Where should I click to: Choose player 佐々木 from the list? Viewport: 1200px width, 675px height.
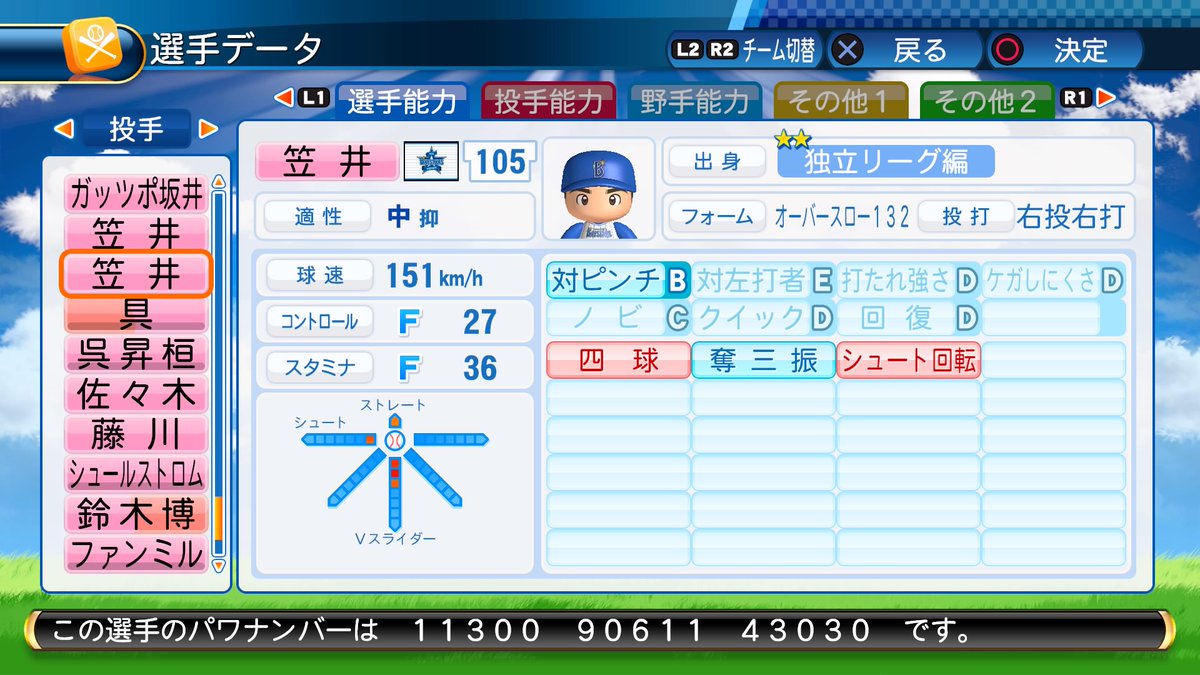pyautogui.click(x=136, y=393)
